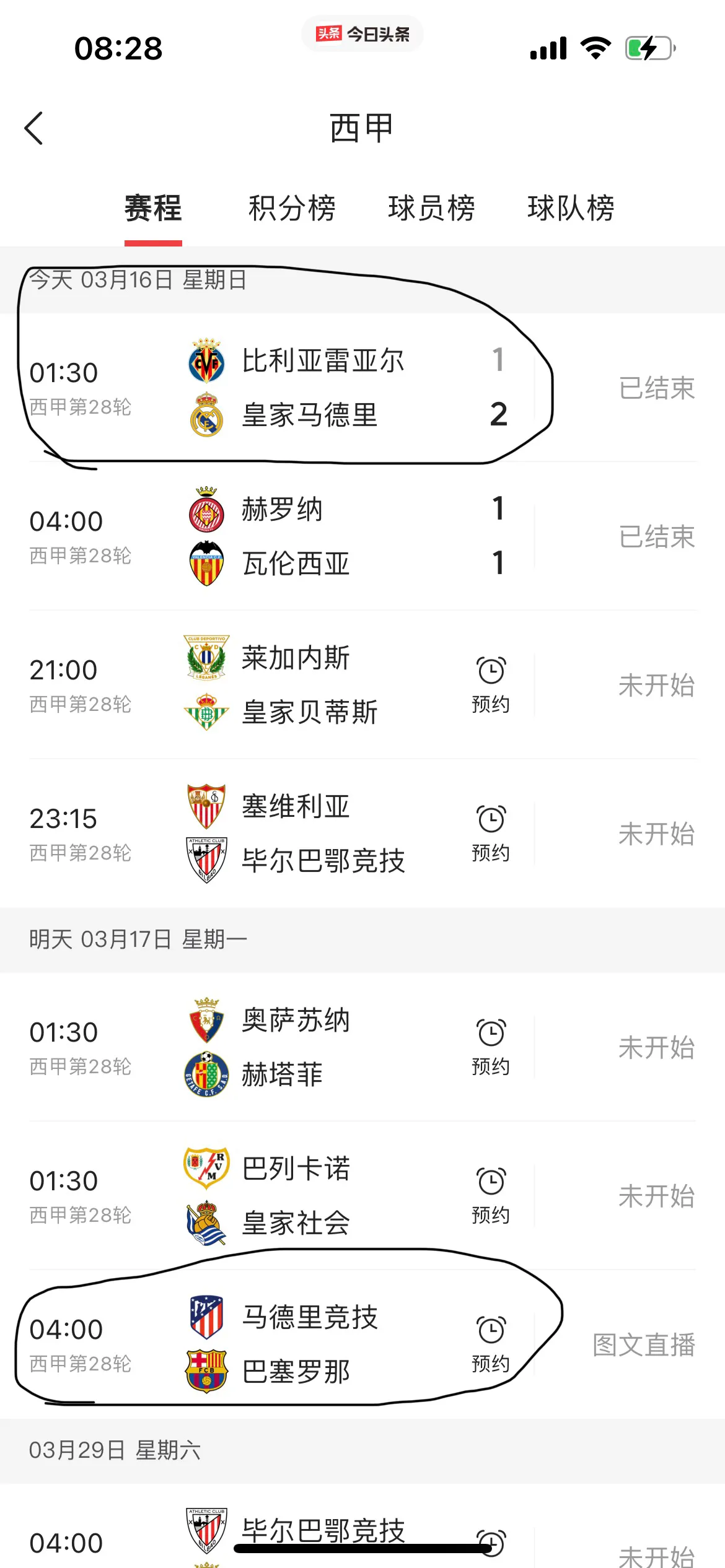The image size is (725, 1568).
Task: Return to 今日头条 via the status bar pill
Action: pos(362,33)
